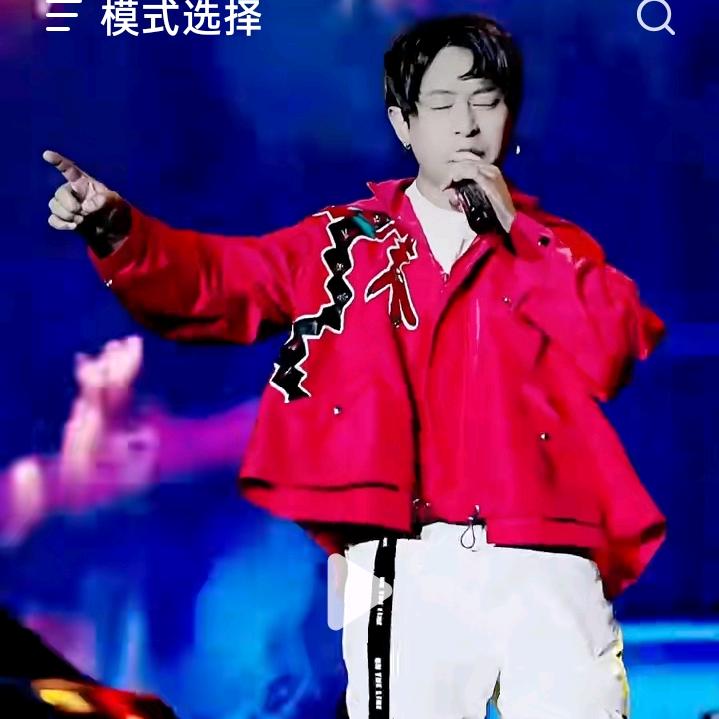Play the video with the play button
719x719 pixels.
coord(357,592)
